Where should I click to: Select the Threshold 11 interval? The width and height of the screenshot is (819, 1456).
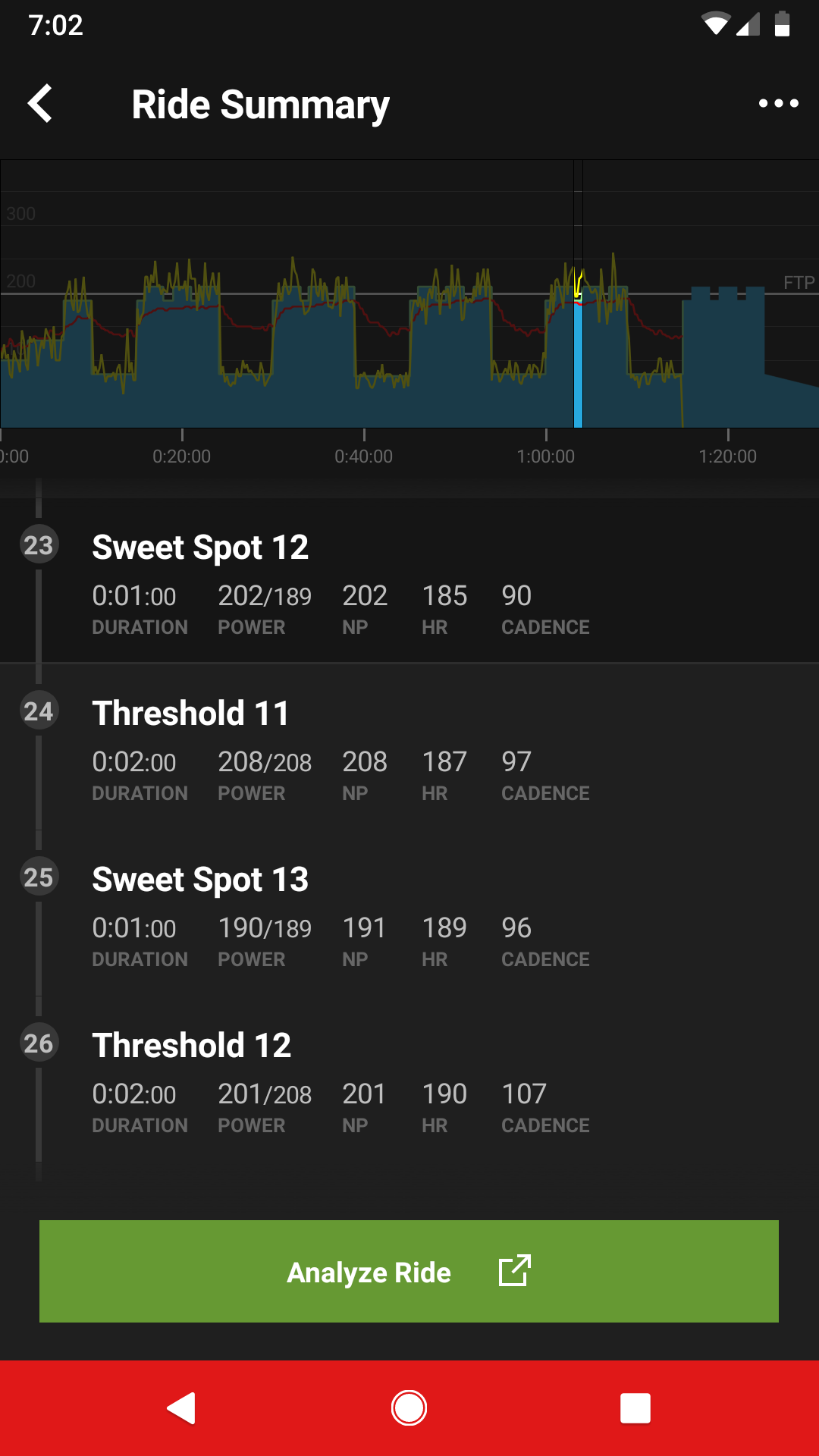[x=409, y=747]
